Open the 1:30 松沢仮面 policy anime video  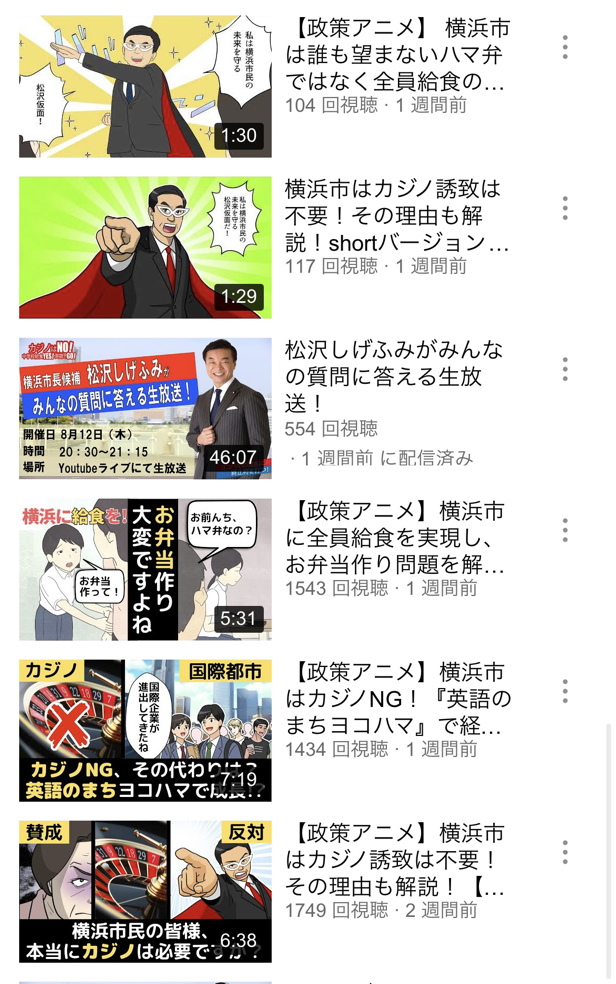point(145,86)
